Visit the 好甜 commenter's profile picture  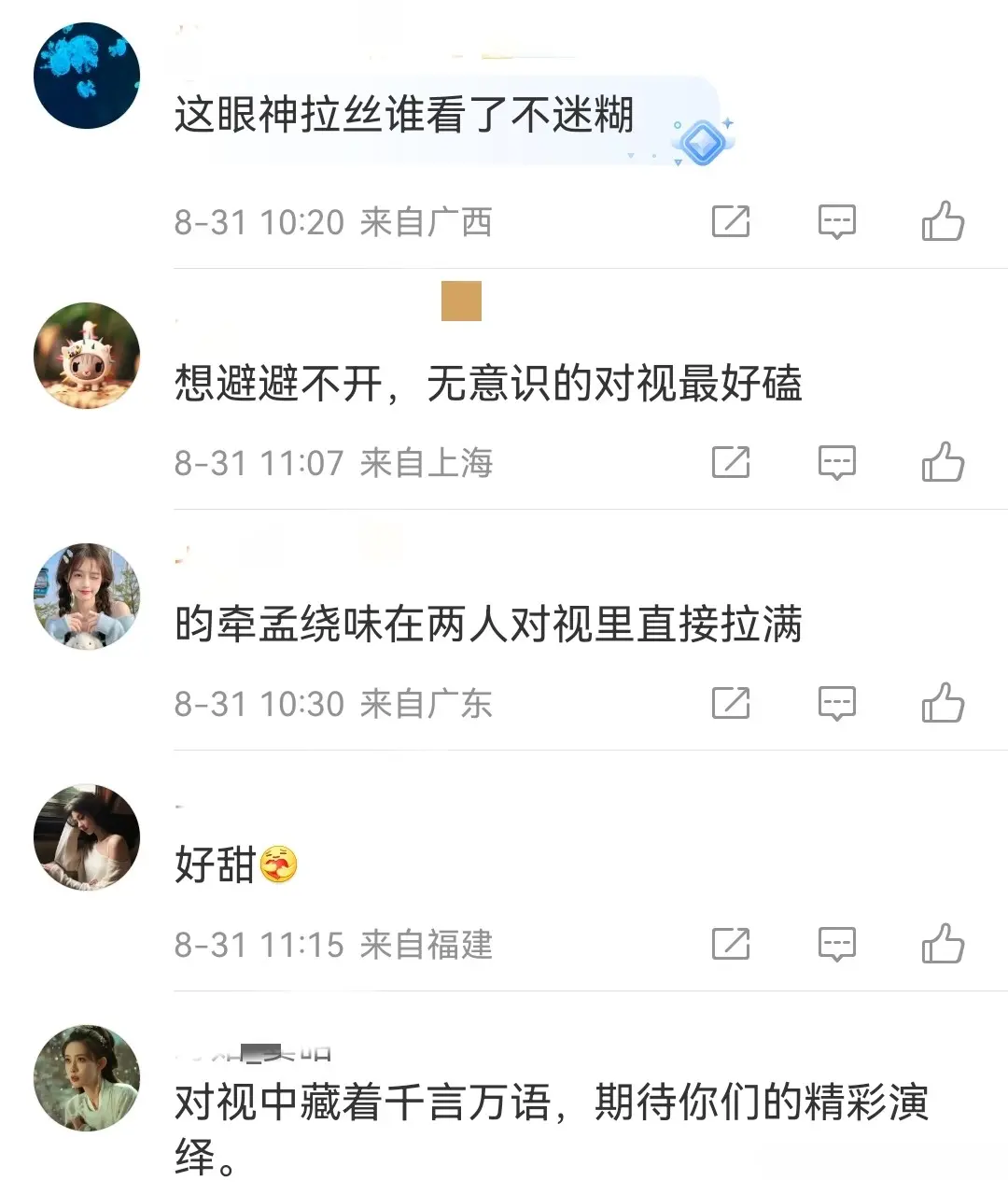click(87, 837)
